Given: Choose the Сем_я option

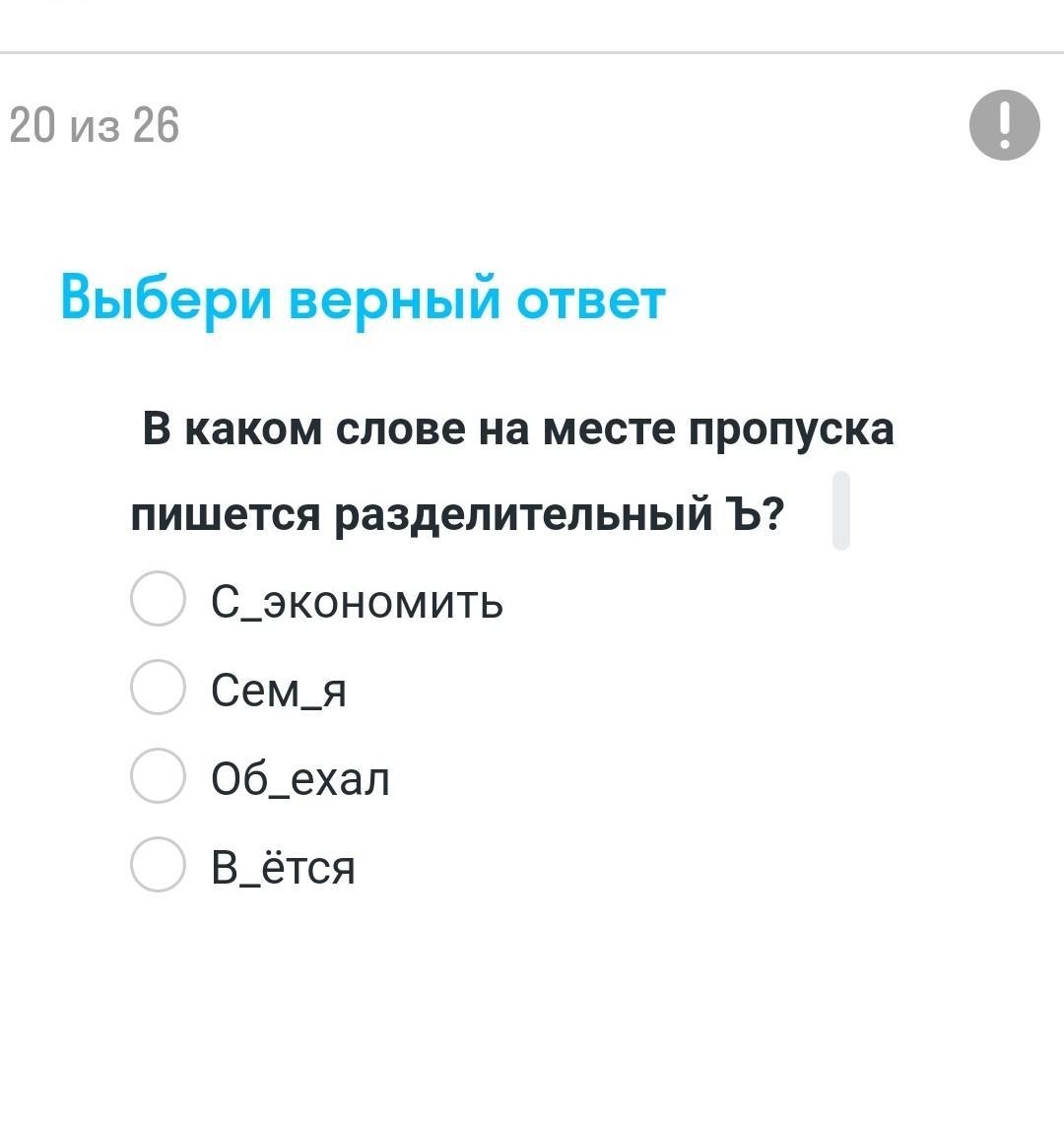Looking at the screenshot, I should [159, 688].
